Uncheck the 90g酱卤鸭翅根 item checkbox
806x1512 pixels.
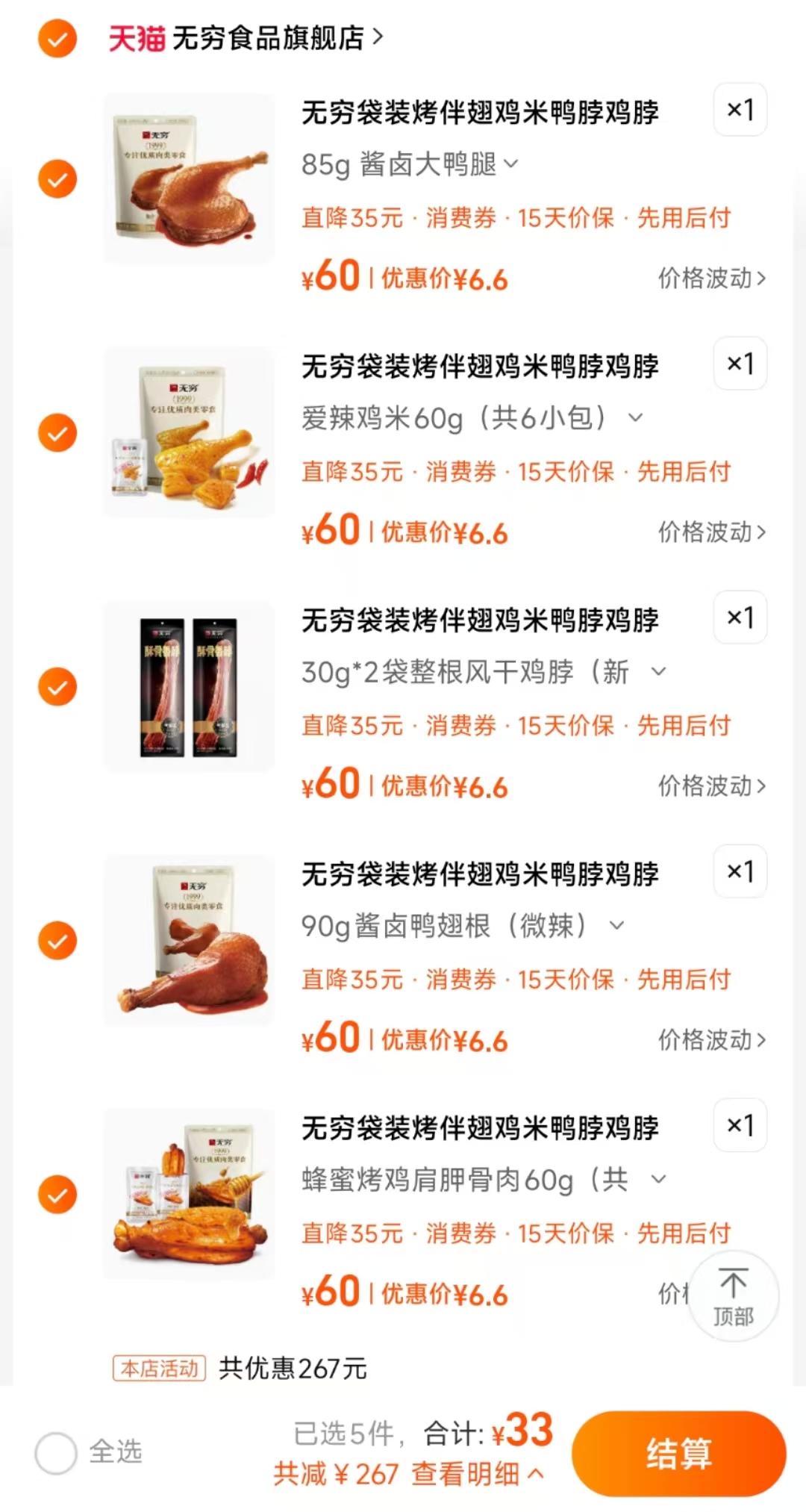[56, 942]
